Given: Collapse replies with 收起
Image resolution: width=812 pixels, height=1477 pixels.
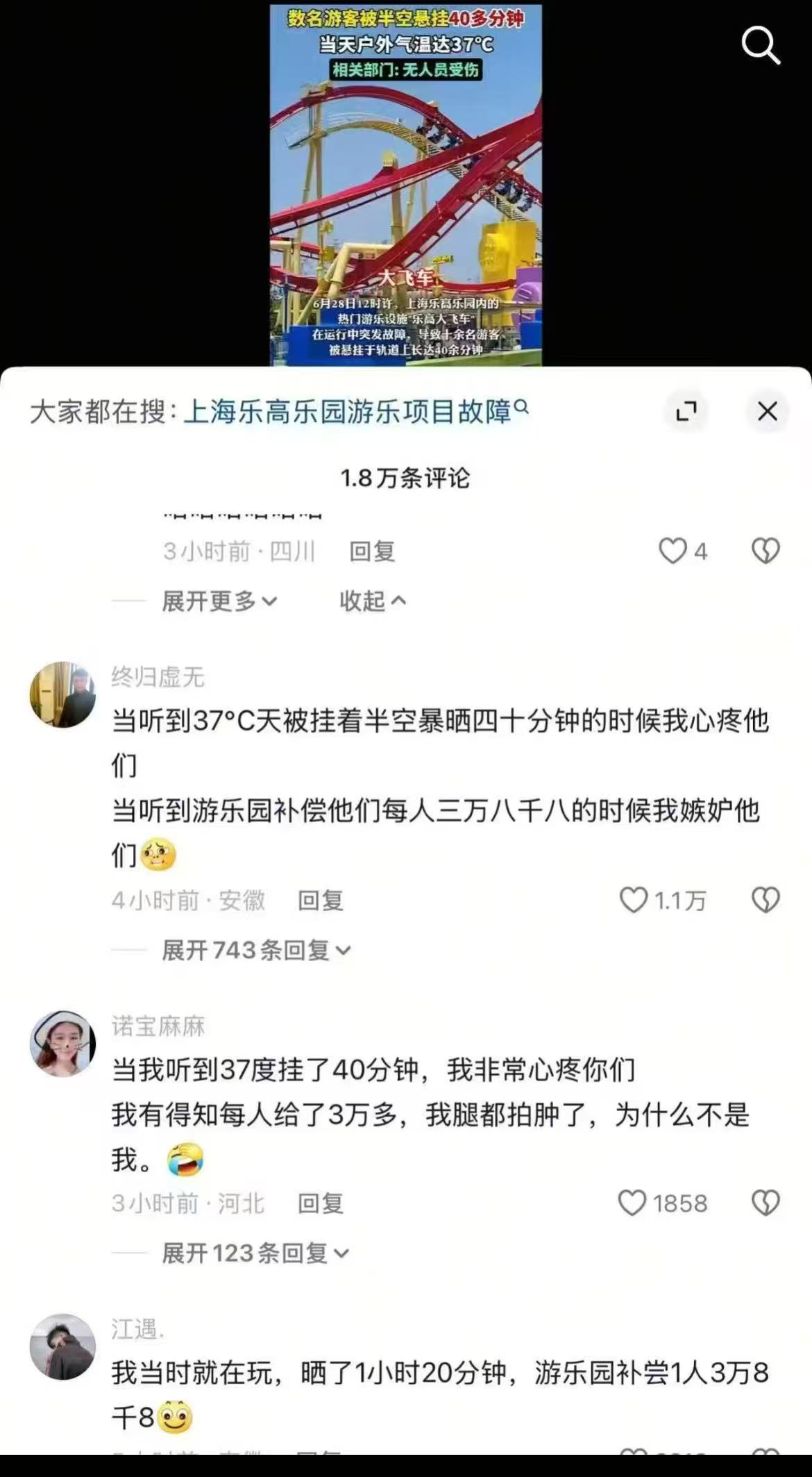Looking at the screenshot, I should click(372, 601).
